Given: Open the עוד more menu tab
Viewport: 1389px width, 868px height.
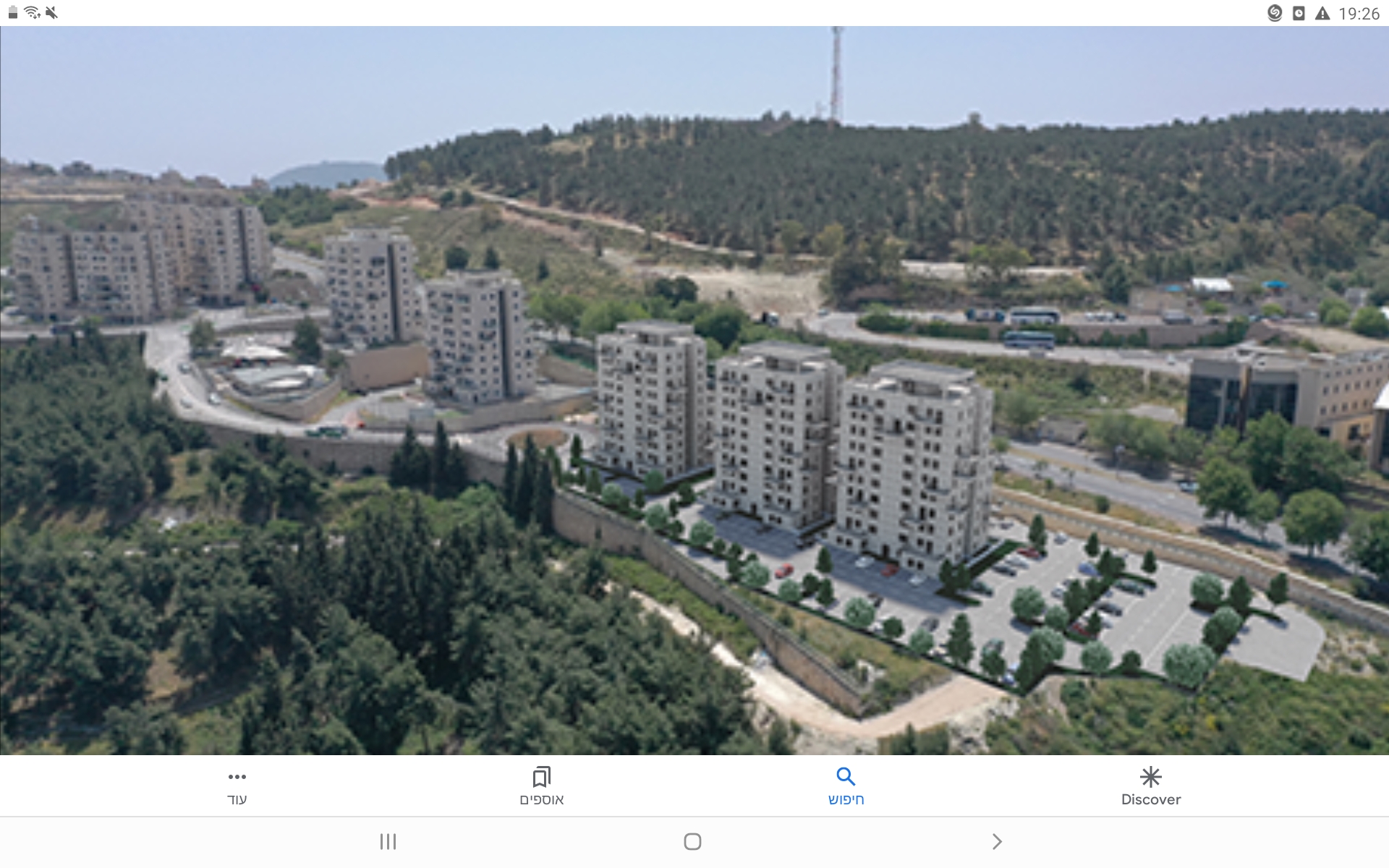Looking at the screenshot, I should tap(237, 786).
